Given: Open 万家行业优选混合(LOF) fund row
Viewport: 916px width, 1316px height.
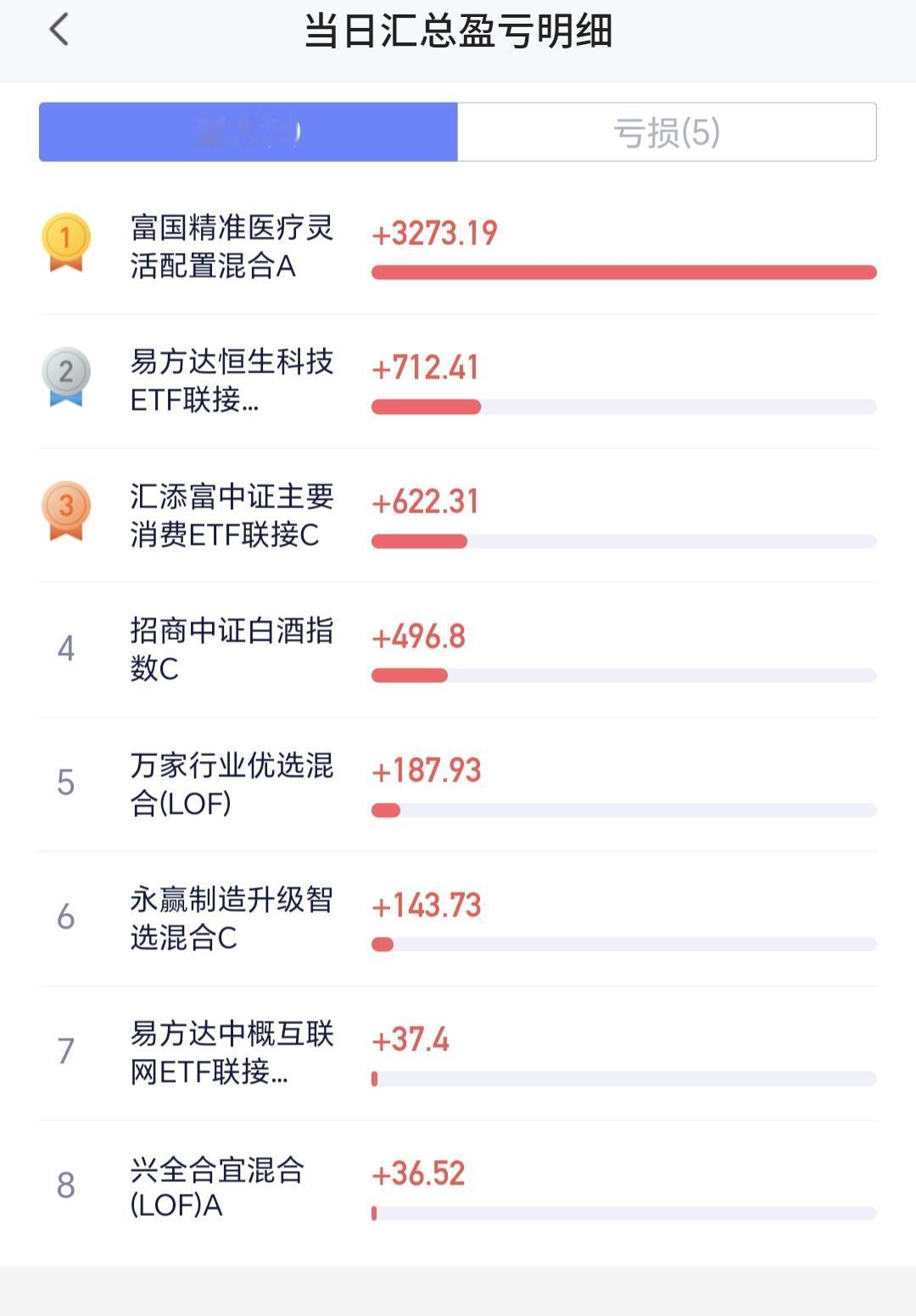Looking at the screenshot, I should (458, 784).
